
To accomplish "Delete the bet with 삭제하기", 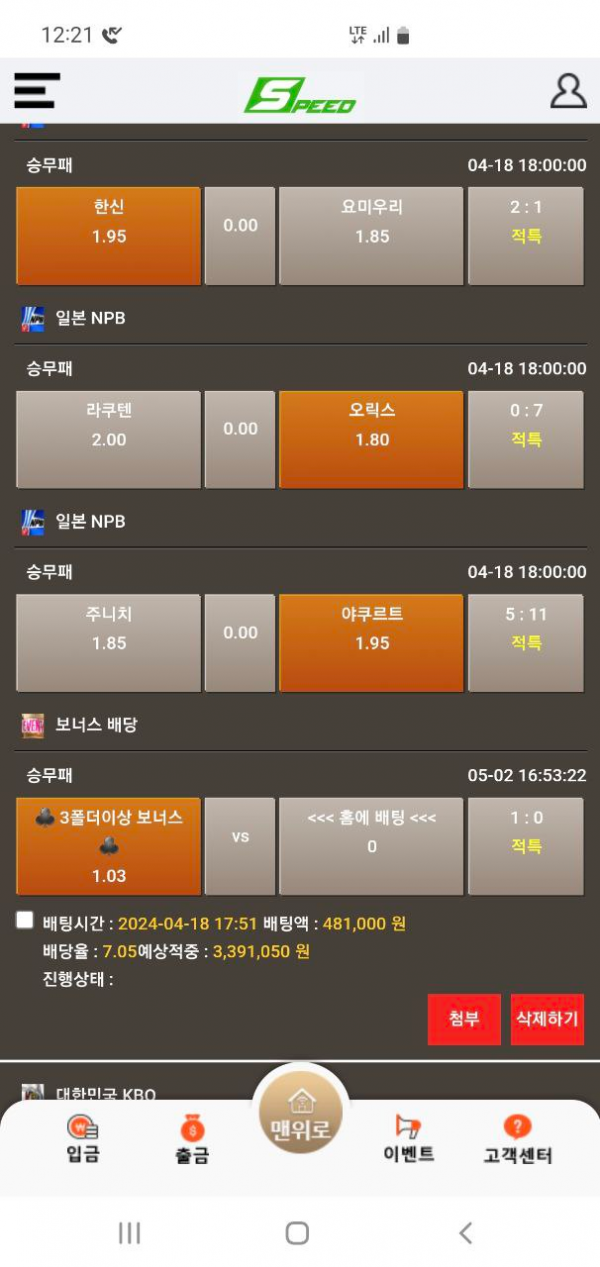I will (x=547, y=1019).
